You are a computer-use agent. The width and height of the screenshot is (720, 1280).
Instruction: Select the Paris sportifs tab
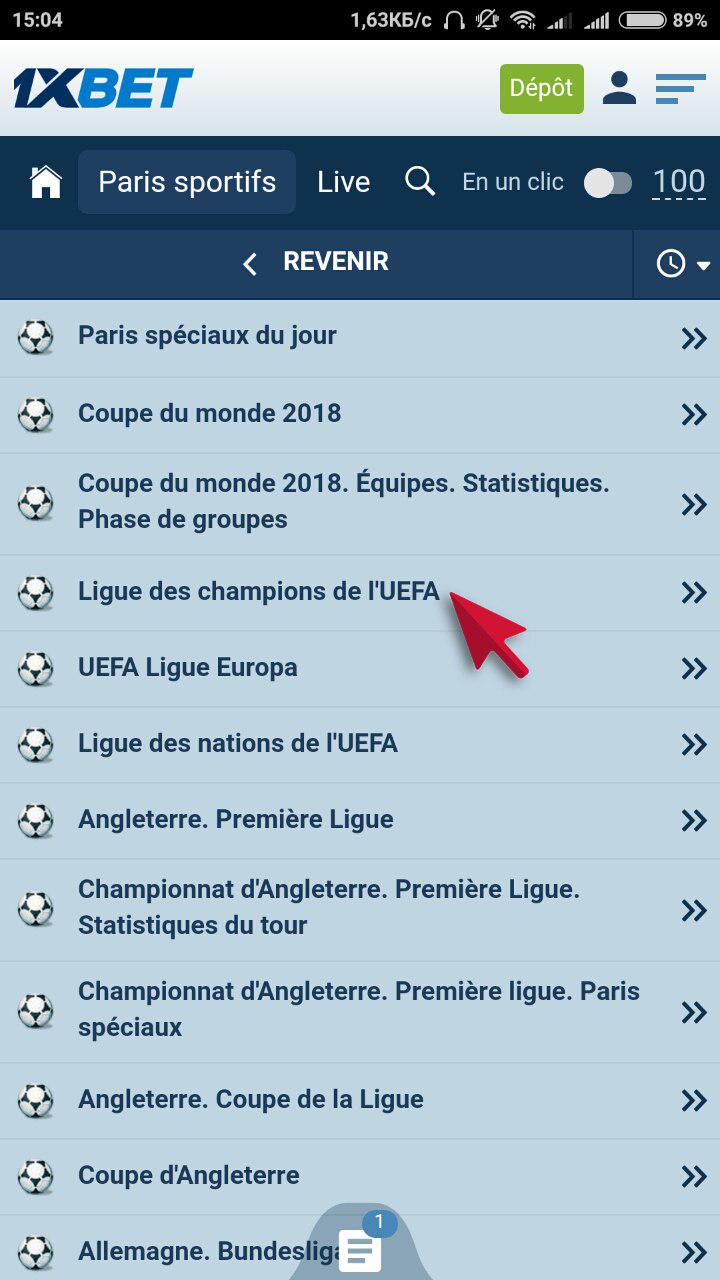pos(187,182)
